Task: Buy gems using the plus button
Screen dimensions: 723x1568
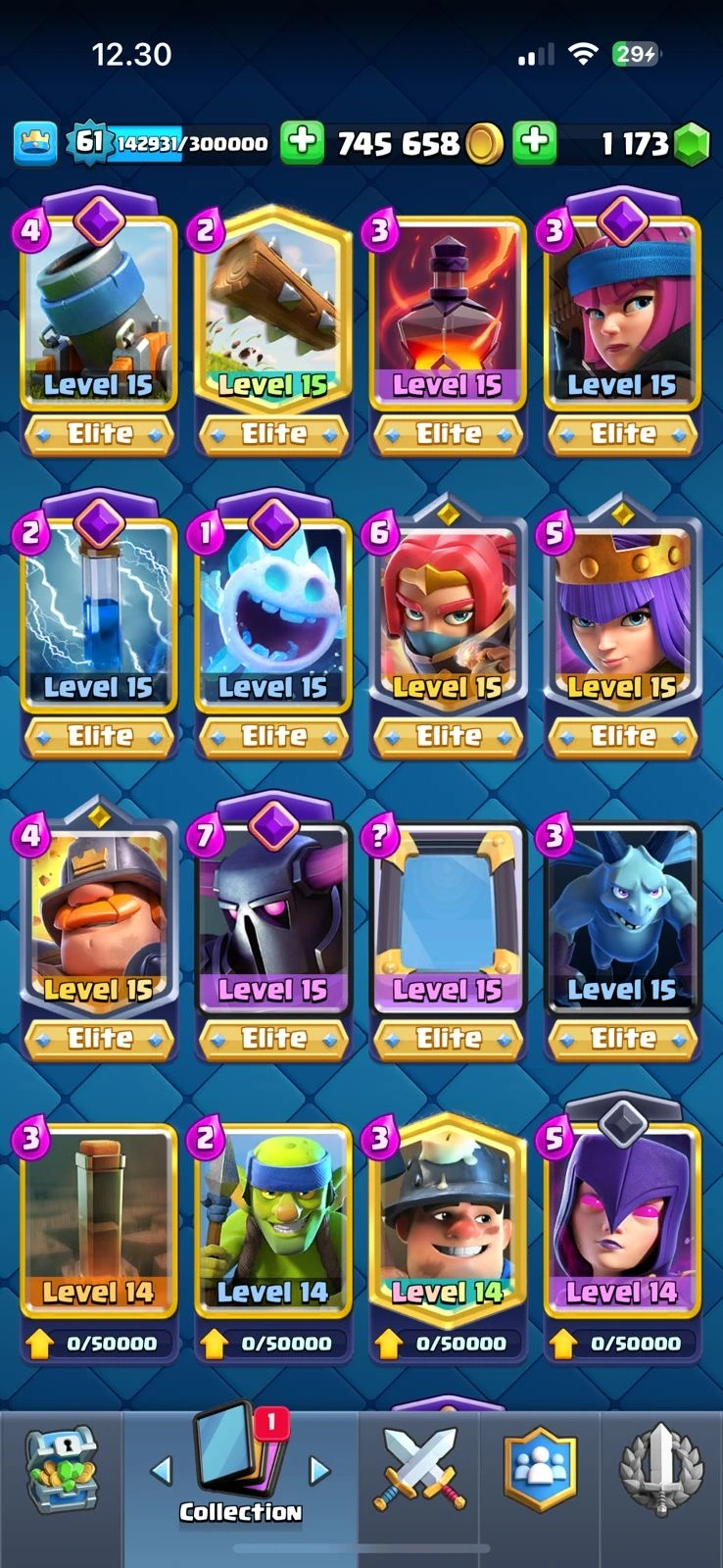Action: tap(535, 143)
